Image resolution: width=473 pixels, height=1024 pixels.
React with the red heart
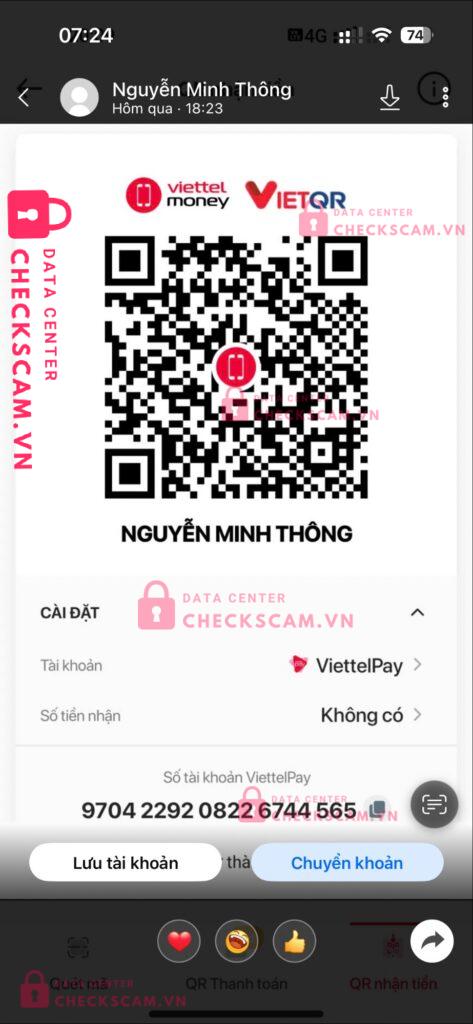(x=179, y=941)
